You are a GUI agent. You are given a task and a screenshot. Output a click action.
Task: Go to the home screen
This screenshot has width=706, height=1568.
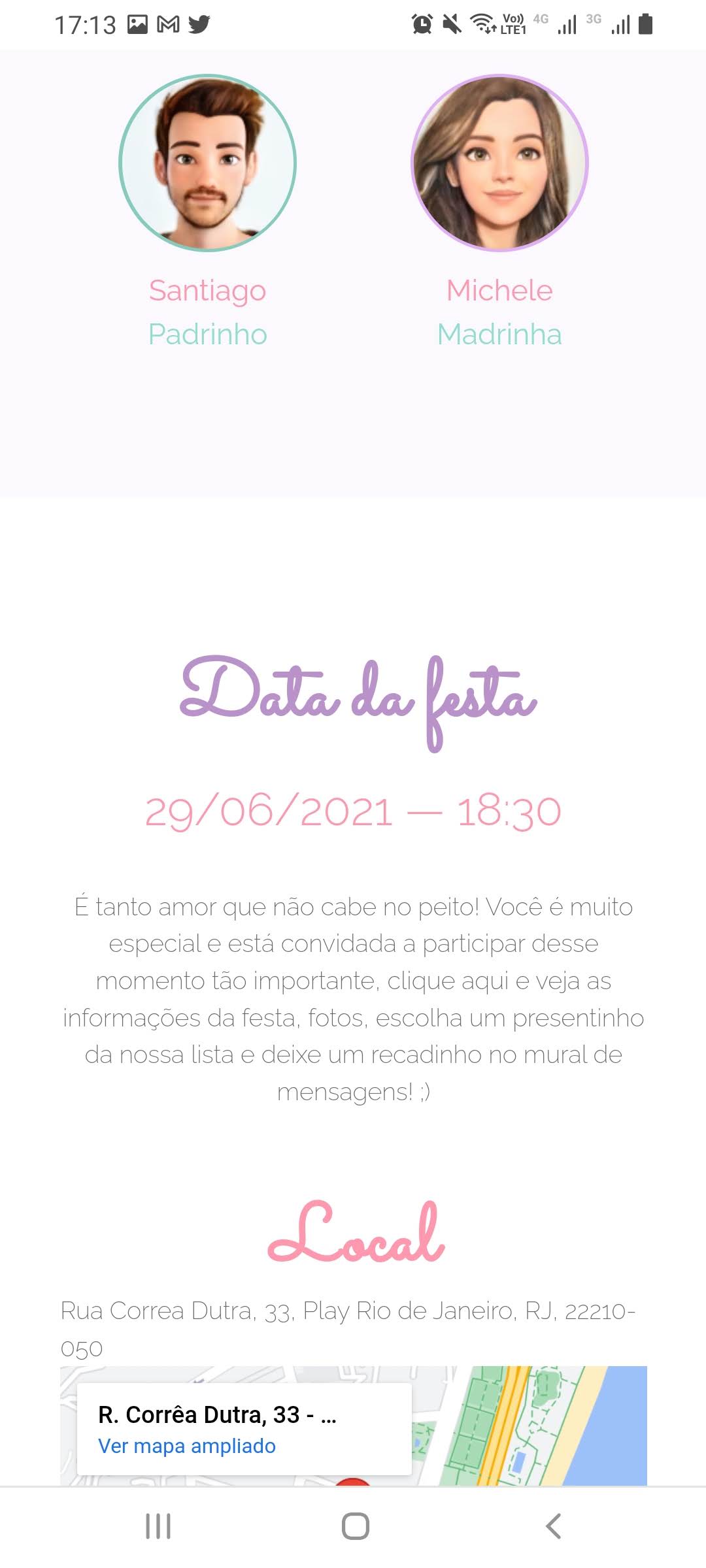(355, 1526)
